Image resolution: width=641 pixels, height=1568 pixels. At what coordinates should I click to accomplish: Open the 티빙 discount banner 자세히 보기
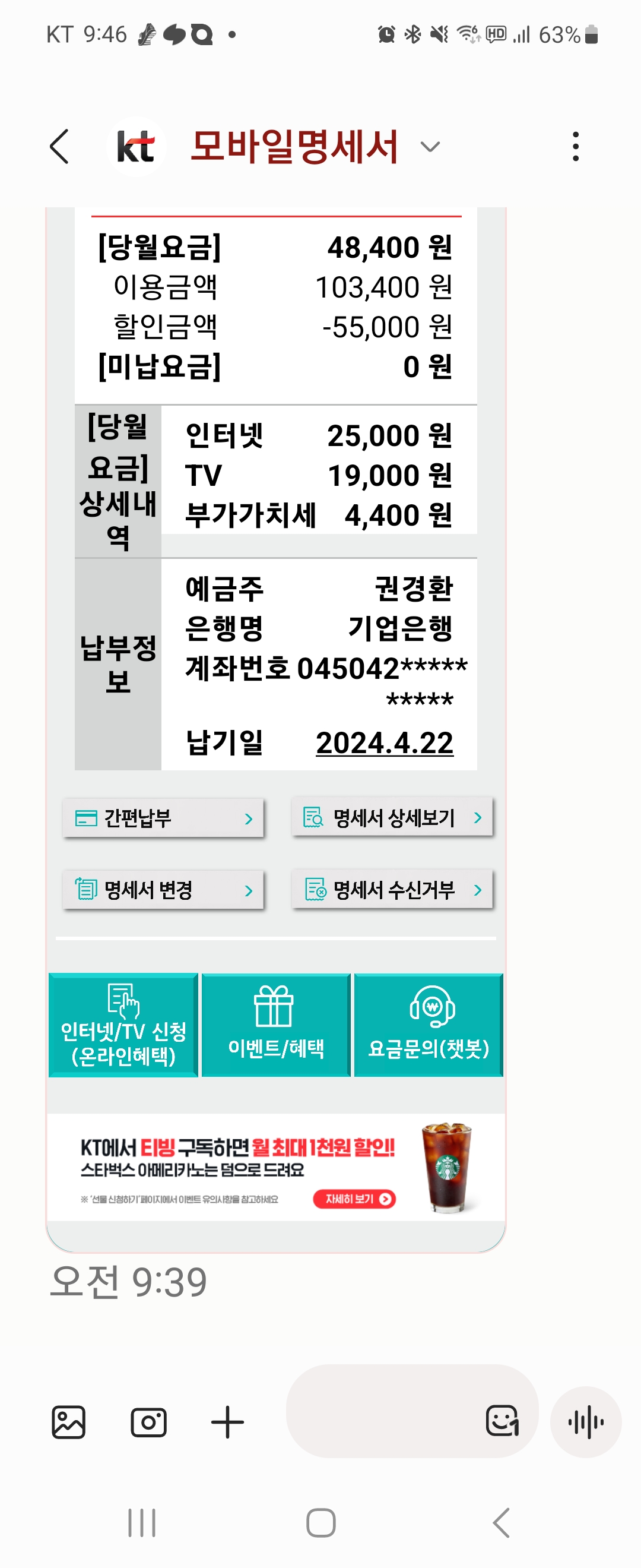click(x=354, y=1199)
